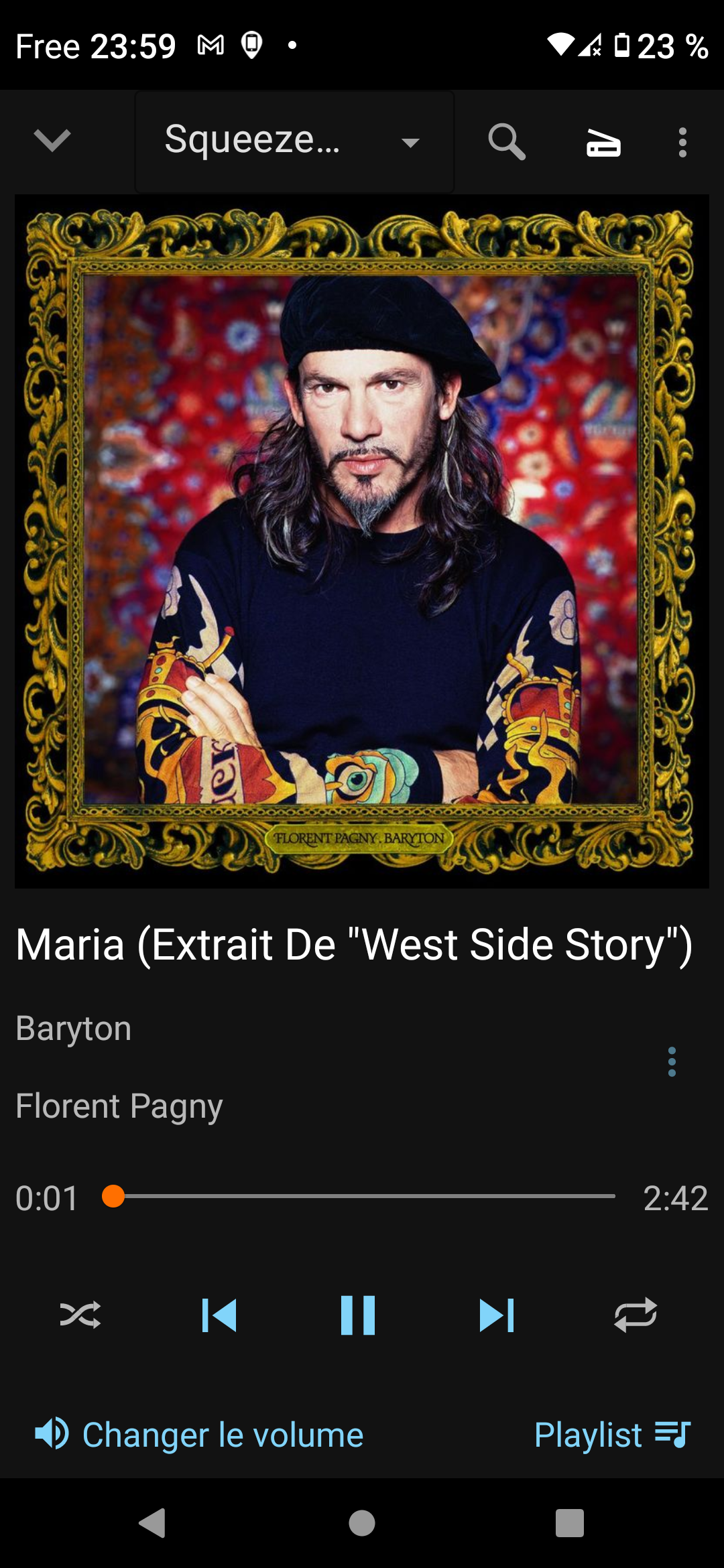Screen dimensions: 724x1568
Task: Open the player selection icon in the toolbar
Action: (603, 142)
